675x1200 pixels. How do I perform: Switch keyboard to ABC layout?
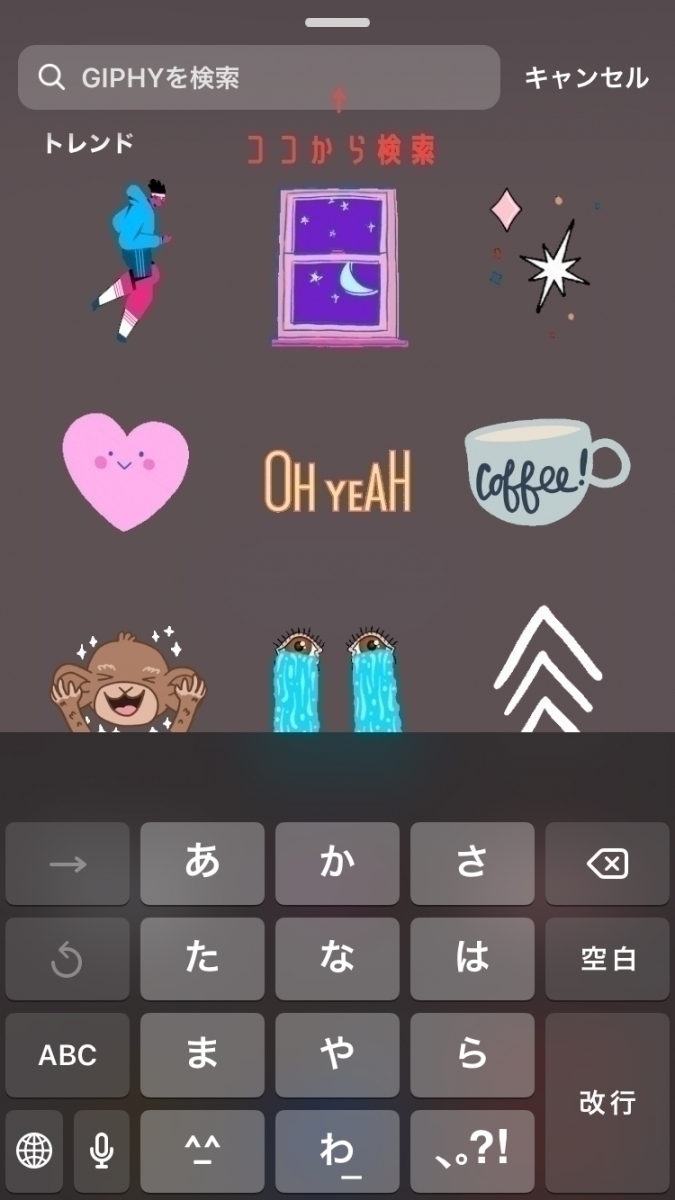(68, 1055)
